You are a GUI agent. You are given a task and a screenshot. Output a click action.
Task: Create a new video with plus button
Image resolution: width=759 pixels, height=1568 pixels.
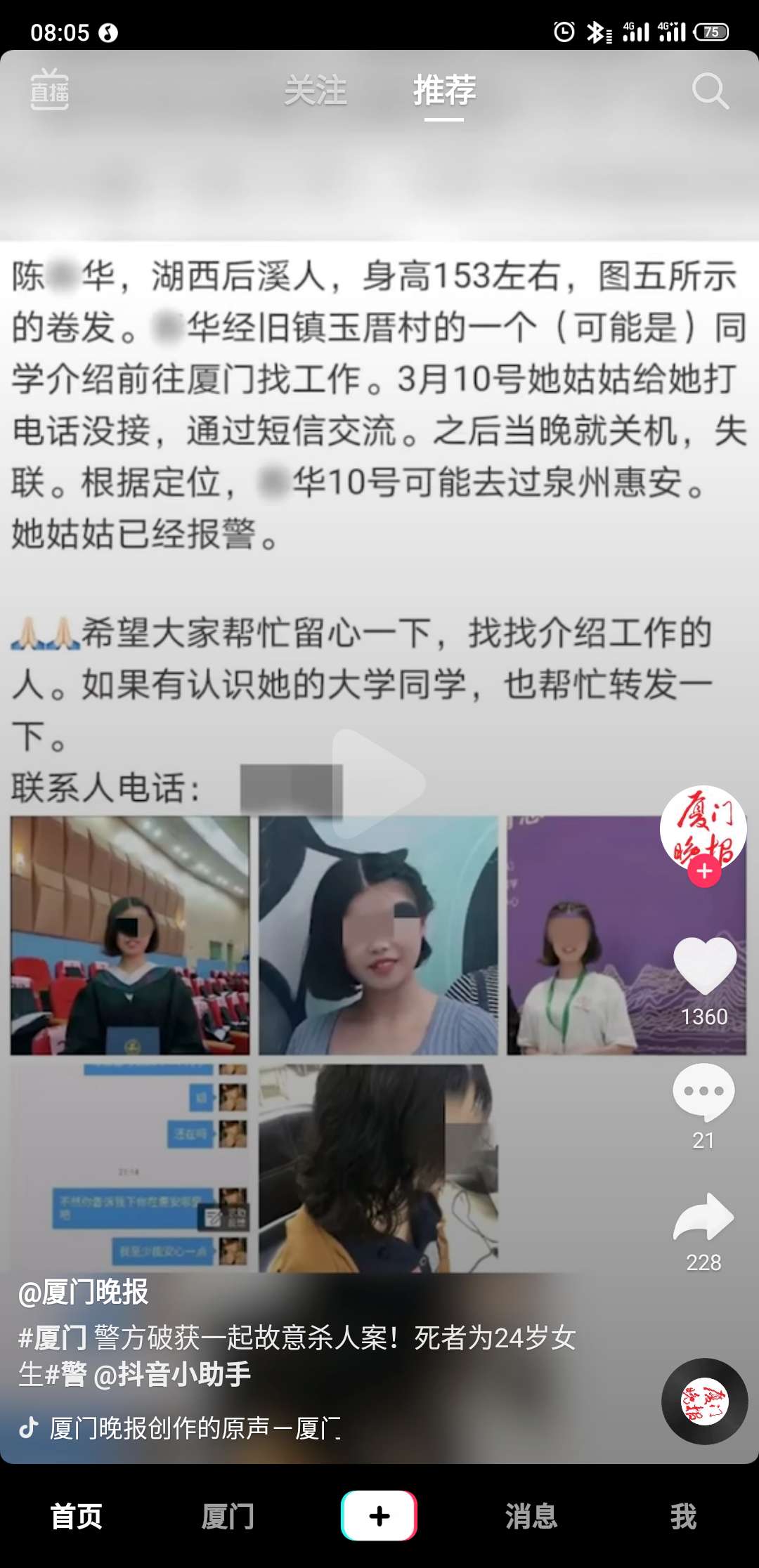point(379,1515)
